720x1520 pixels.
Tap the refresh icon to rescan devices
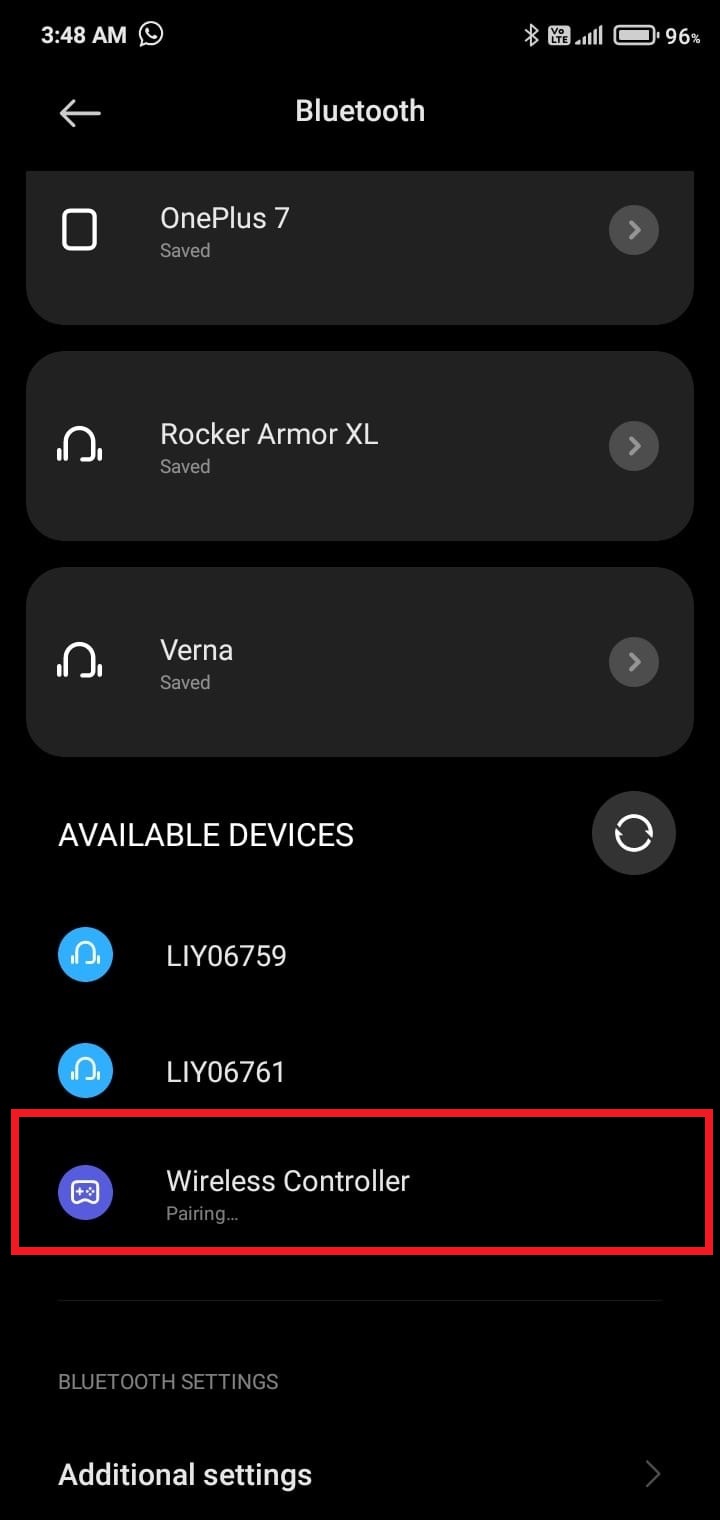633,833
